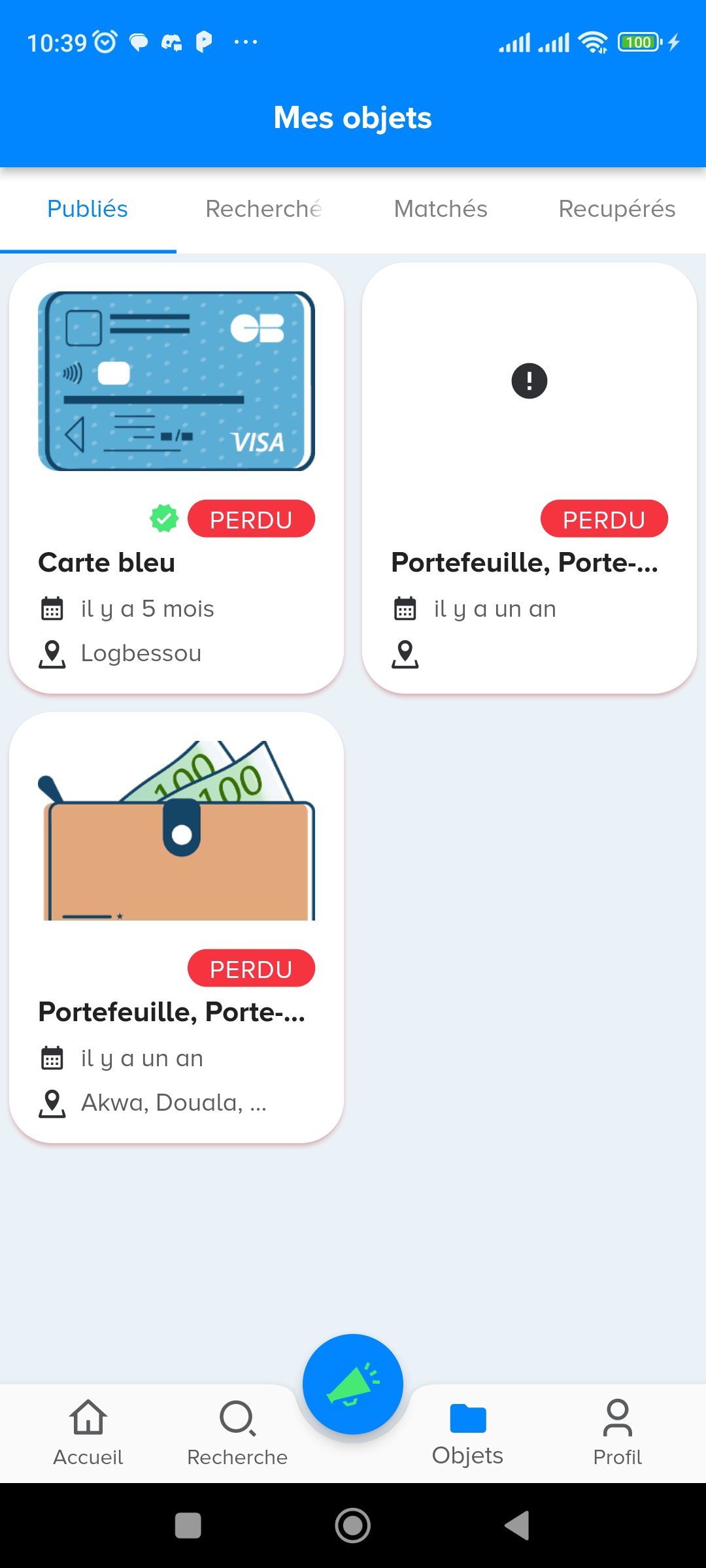Open the Portefeuille card with missing image
Screen dimensions: 706x1568
click(x=529, y=478)
